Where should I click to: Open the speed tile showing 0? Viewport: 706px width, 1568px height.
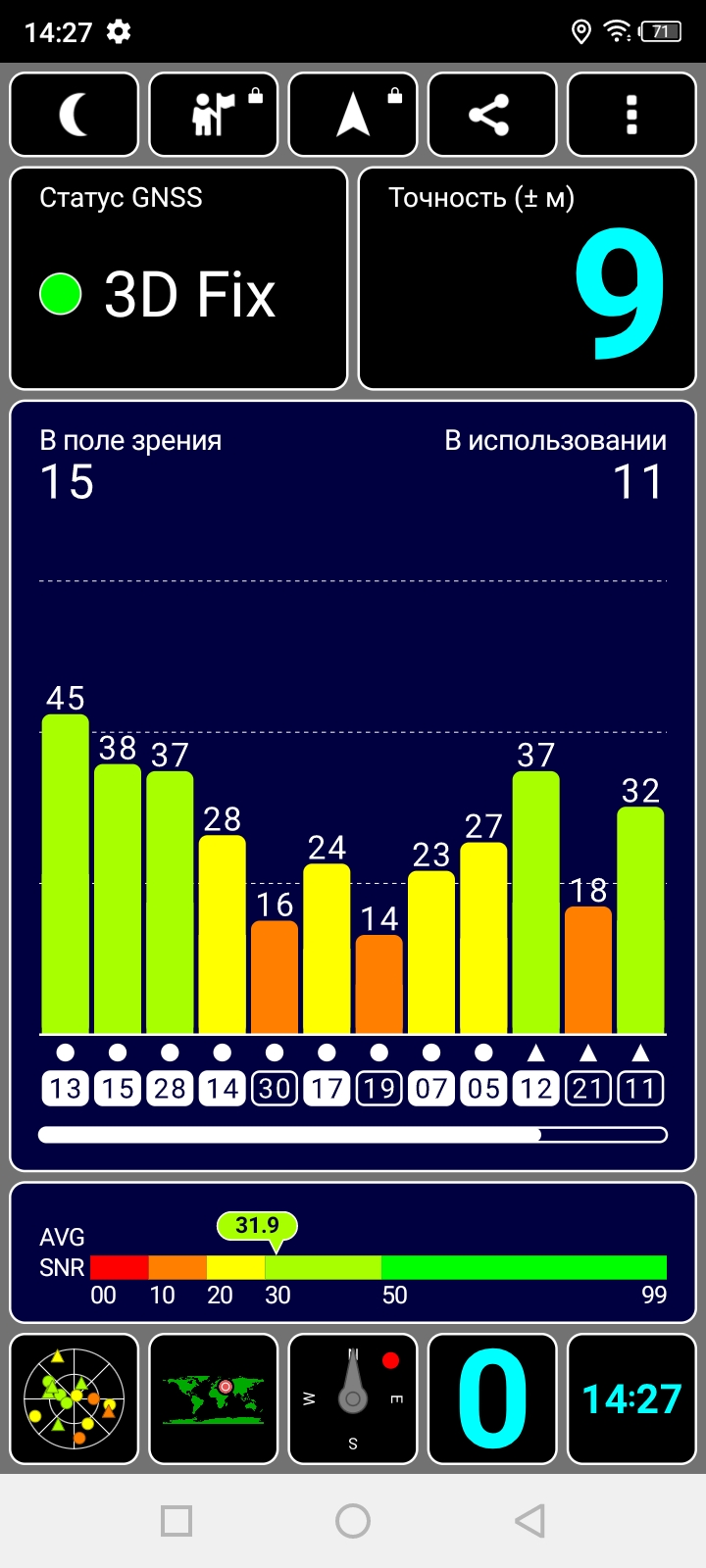[x=492, y=1398]
